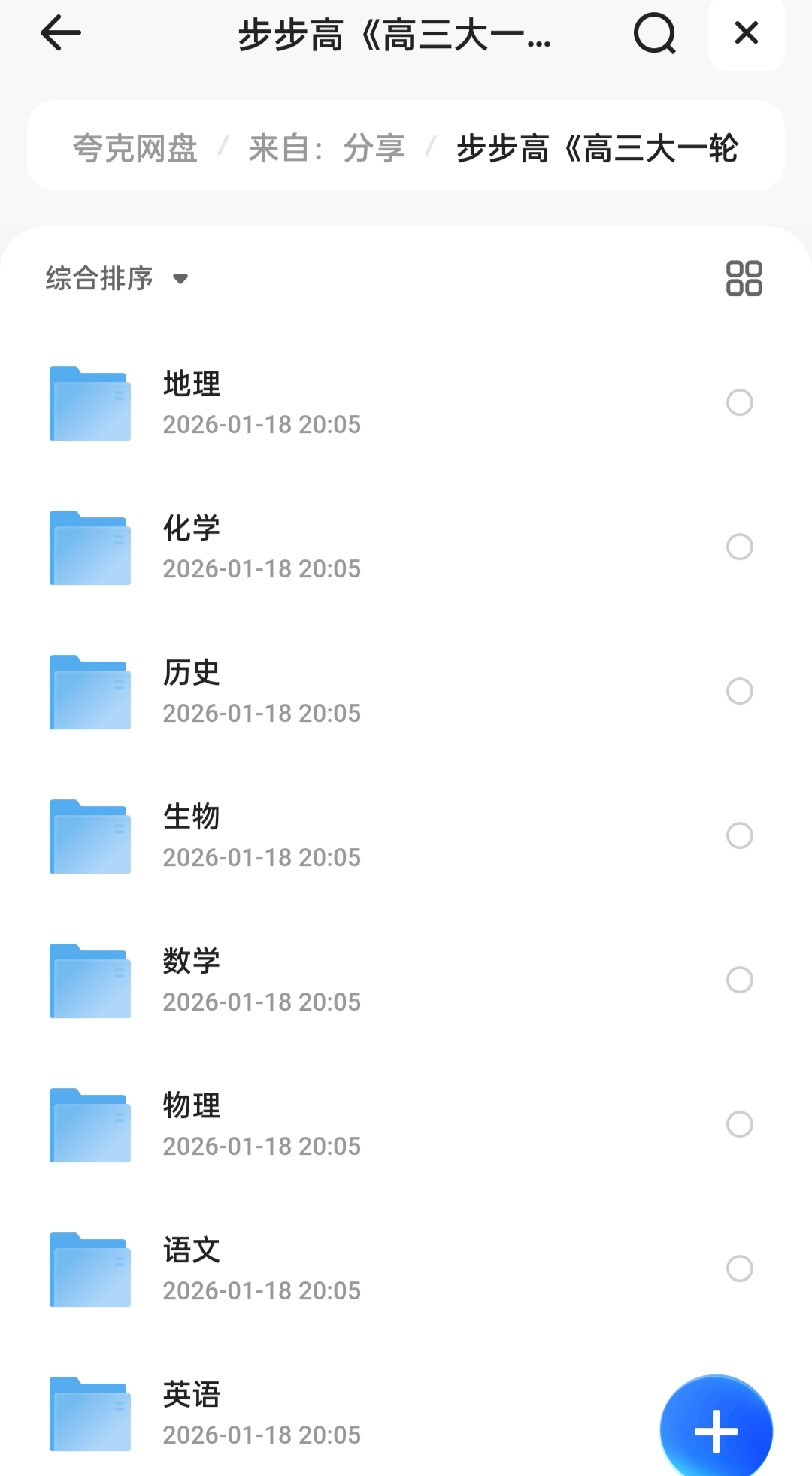812x1476 pixels.
Task: Tap the blue plus floating button
Action: coord(716,1430)
